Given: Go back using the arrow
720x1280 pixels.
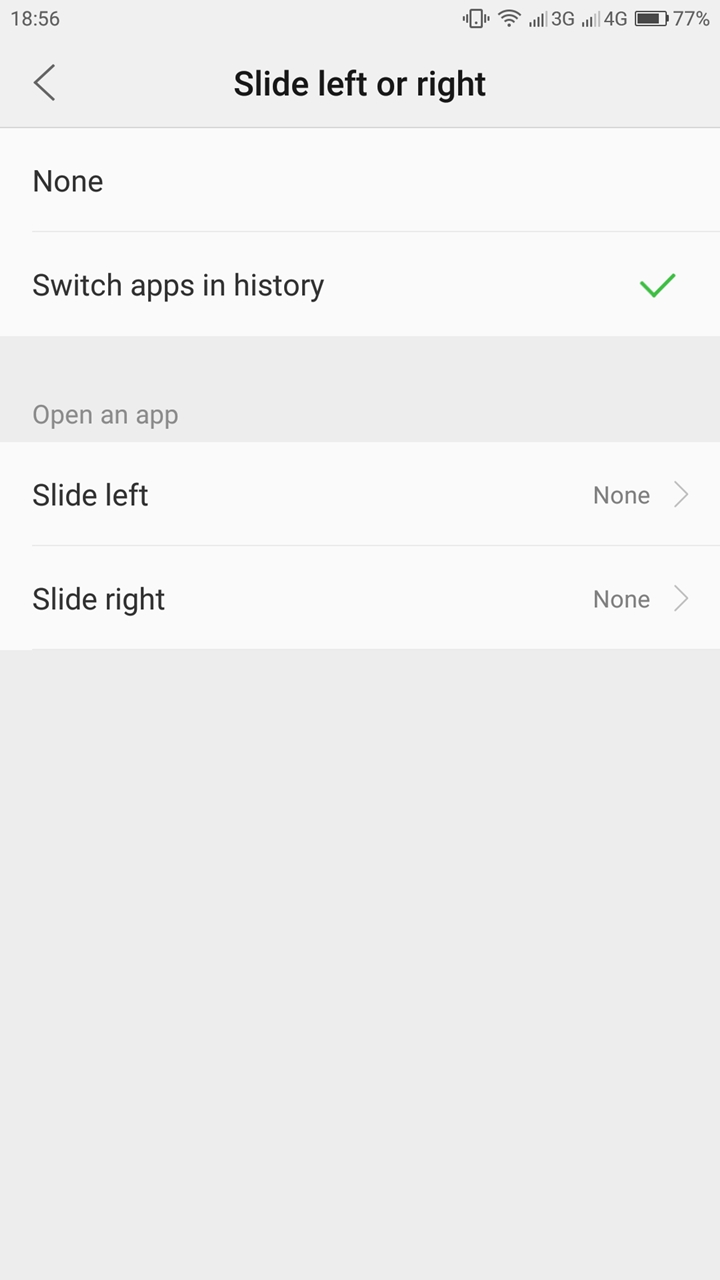Looking at the screenshot, I should tap(44, 83).
